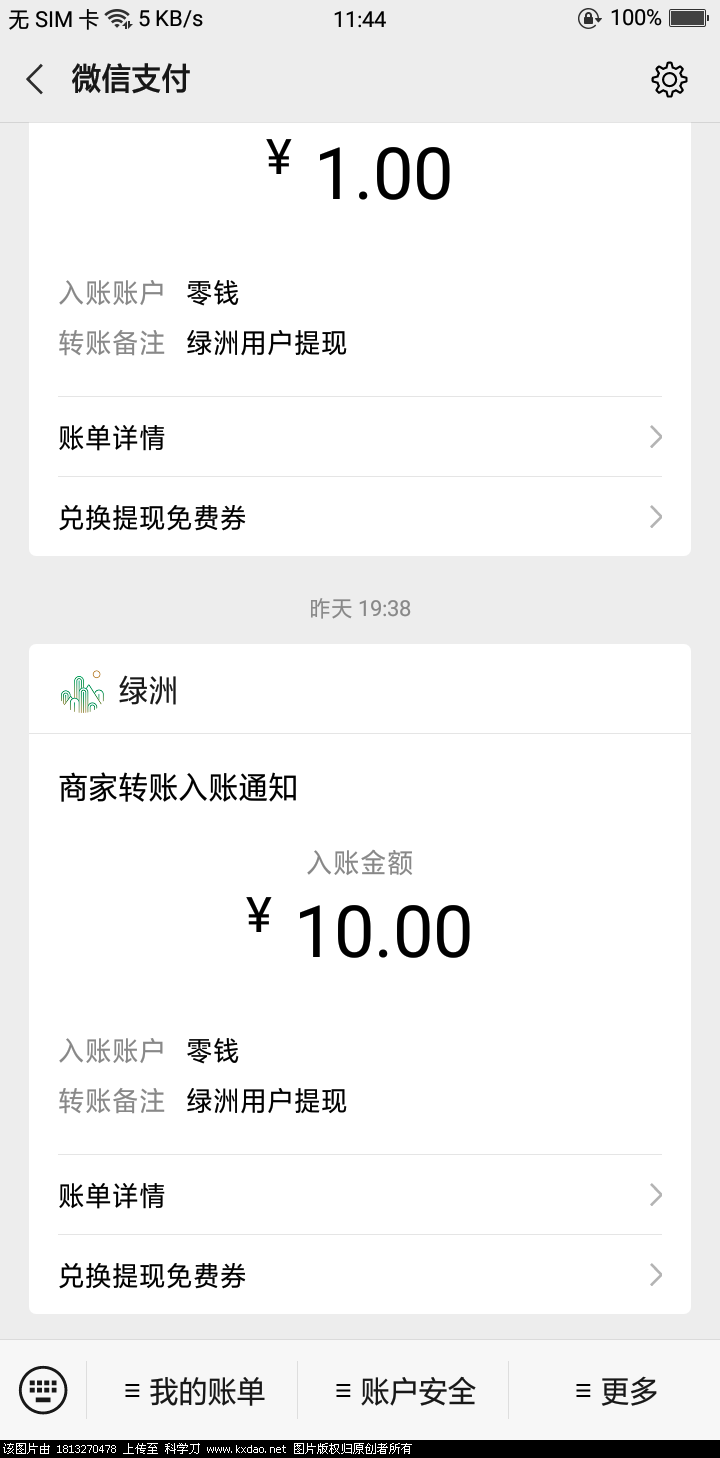Tap the battery icon showing full charge
Image resolution: width=720 pixels, height=1458 pixels.
[x=688, y=17]
